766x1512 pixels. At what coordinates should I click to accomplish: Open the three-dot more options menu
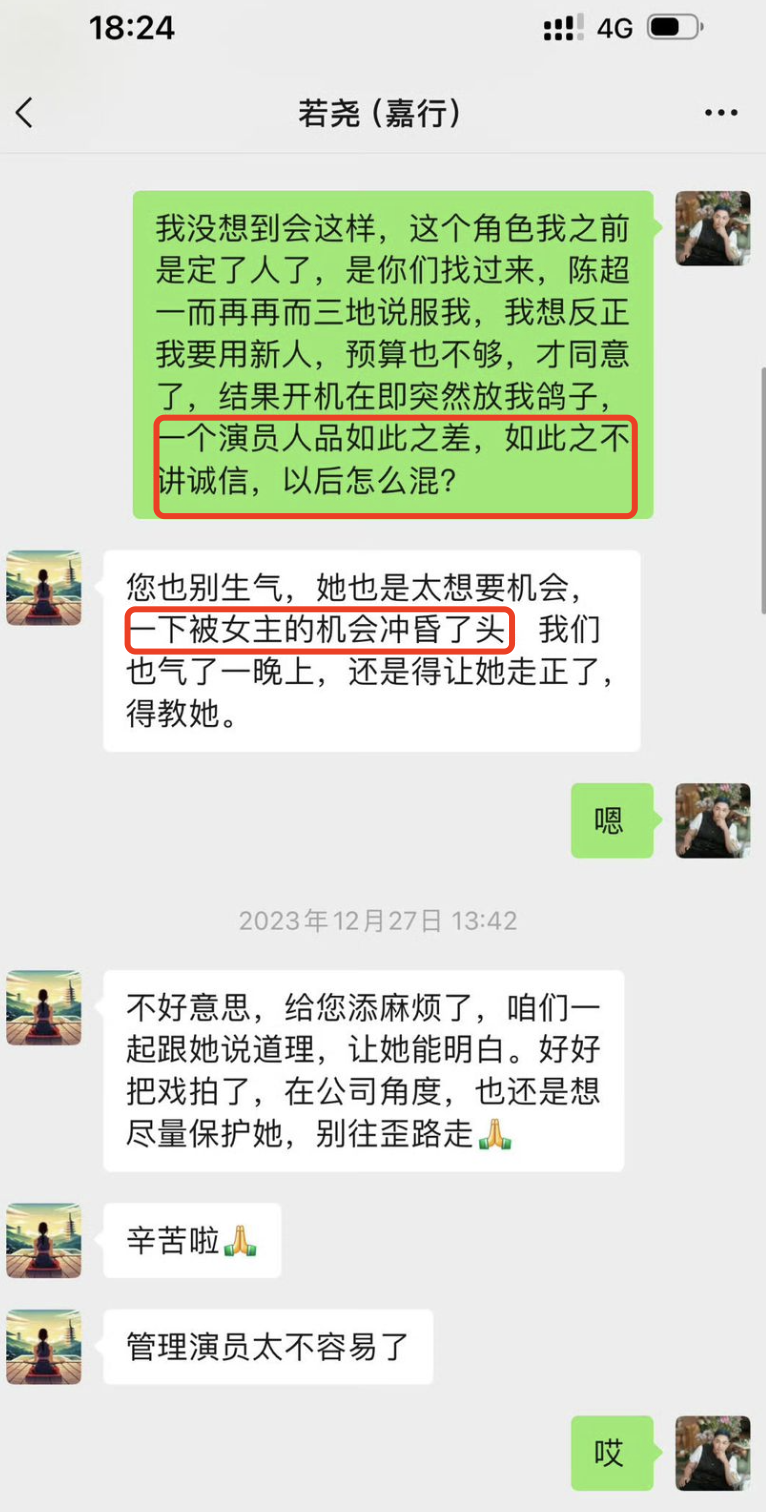click(x=722, y=113)
